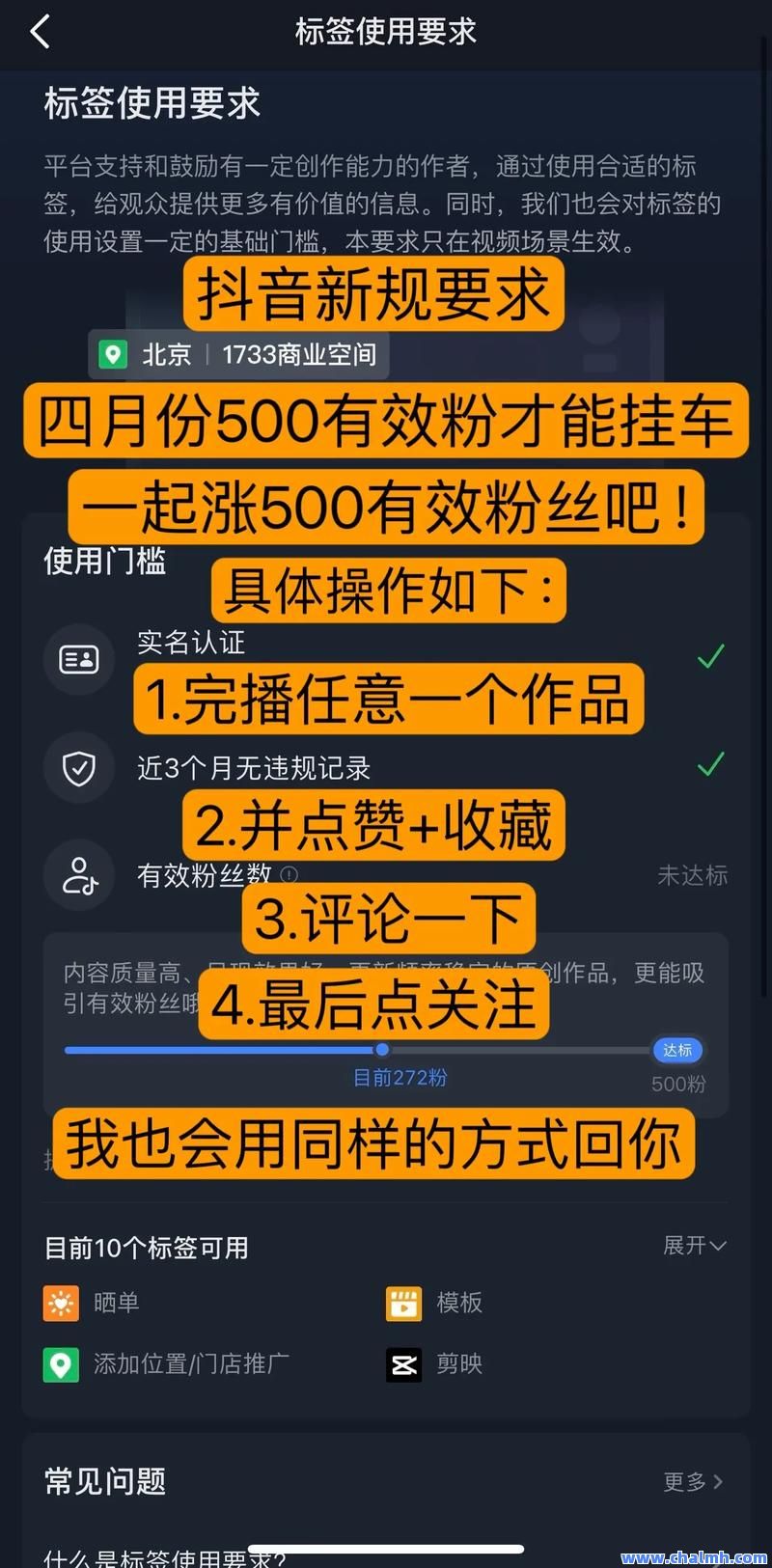Open the info tooltip next to 有效粉丝数

coord(288,874)
